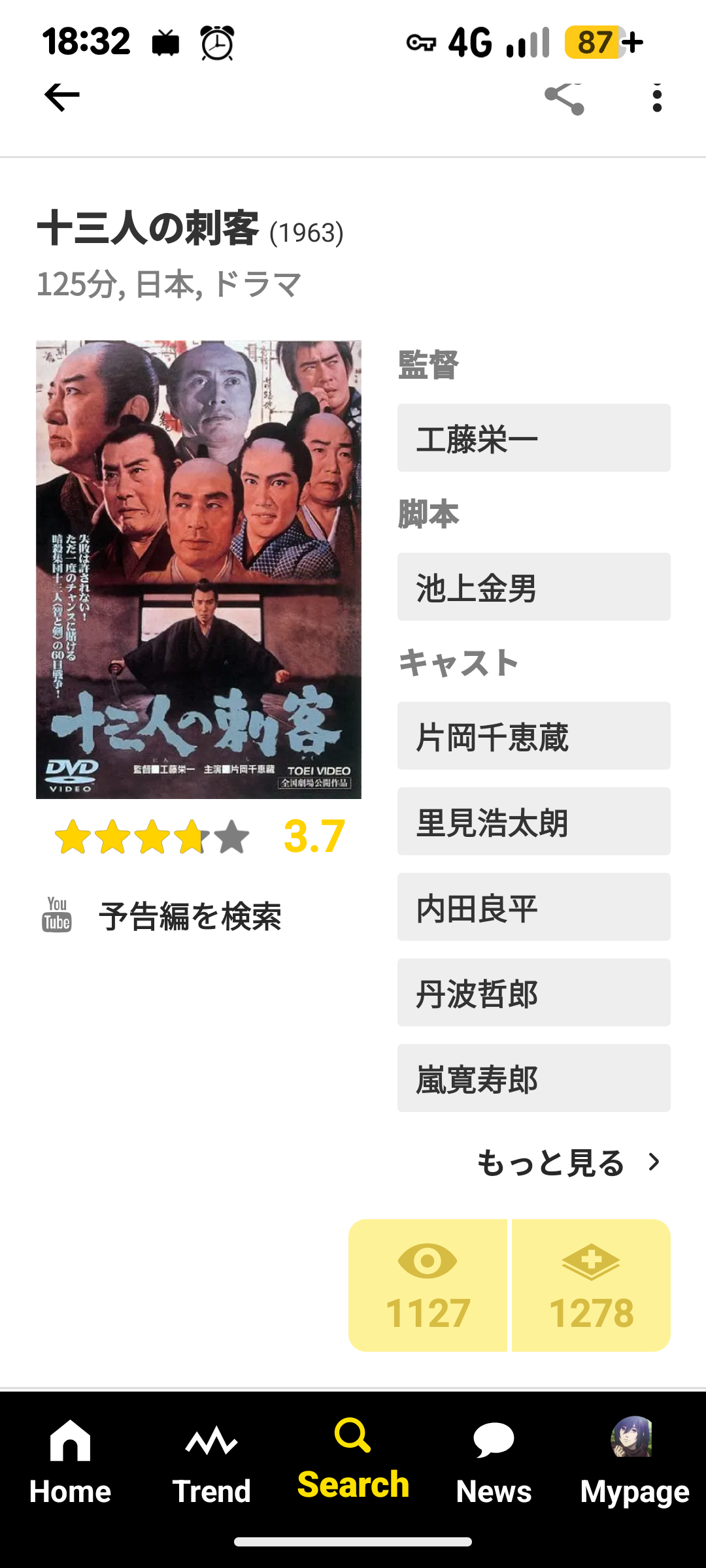
Task: Open cast member 片岡千恵蔵
Action: (533, 736)
